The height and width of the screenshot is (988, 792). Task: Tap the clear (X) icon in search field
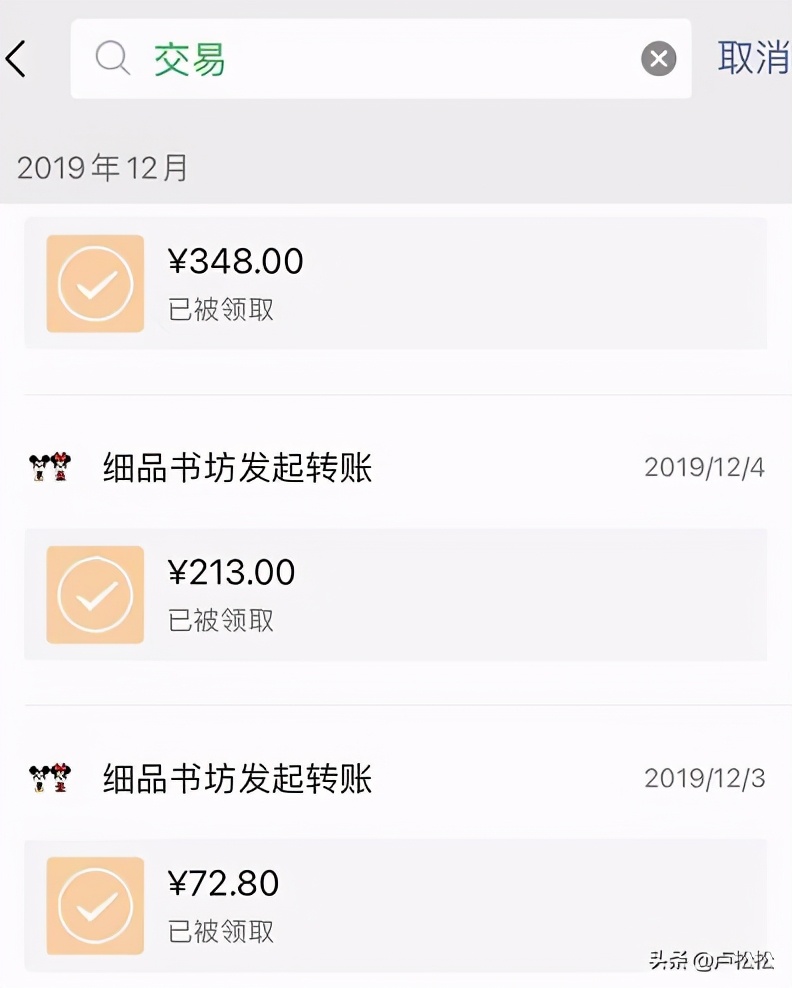tap(658, 57)
